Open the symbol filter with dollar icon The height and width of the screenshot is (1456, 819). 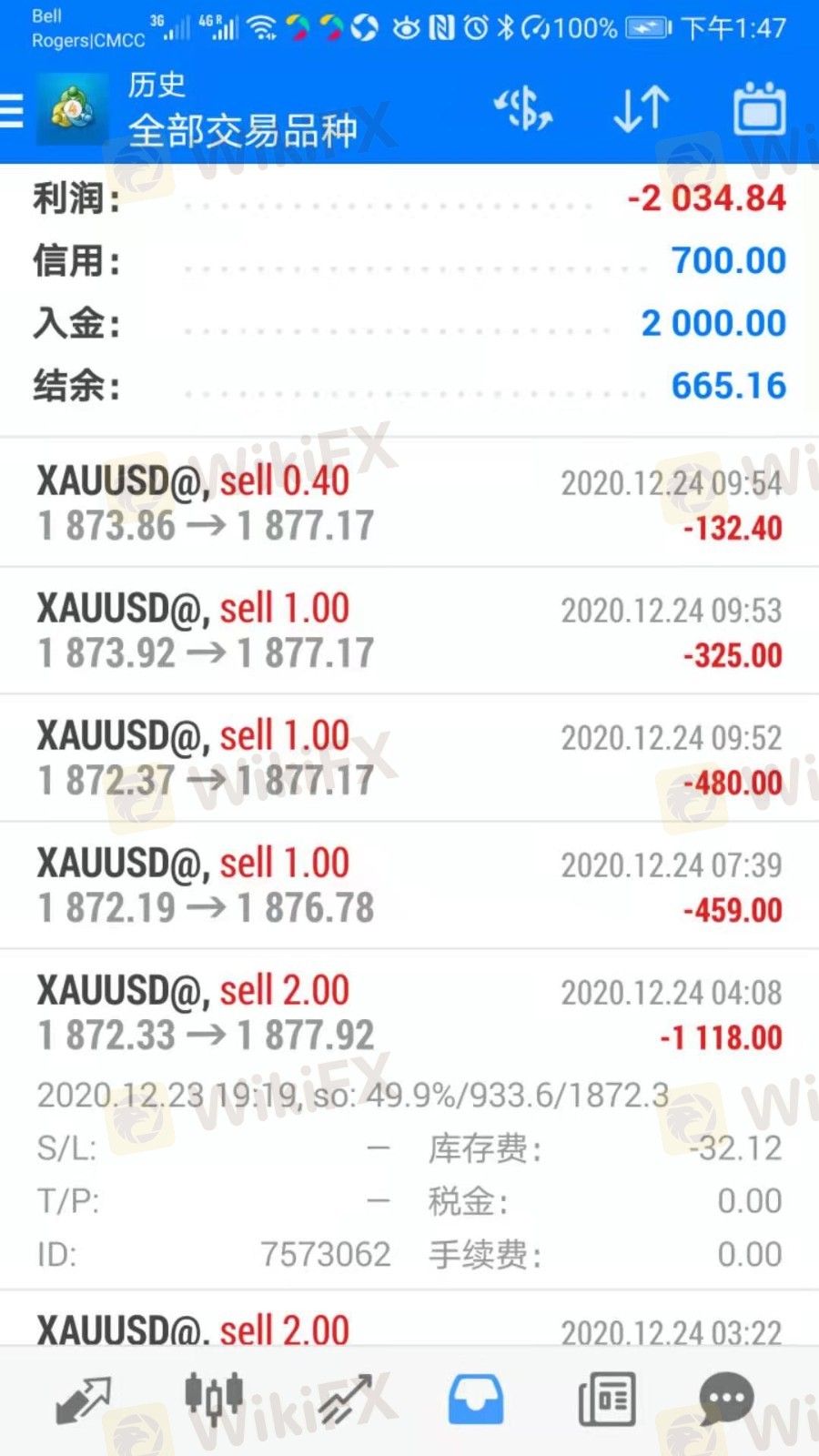[x=523, y=109]
